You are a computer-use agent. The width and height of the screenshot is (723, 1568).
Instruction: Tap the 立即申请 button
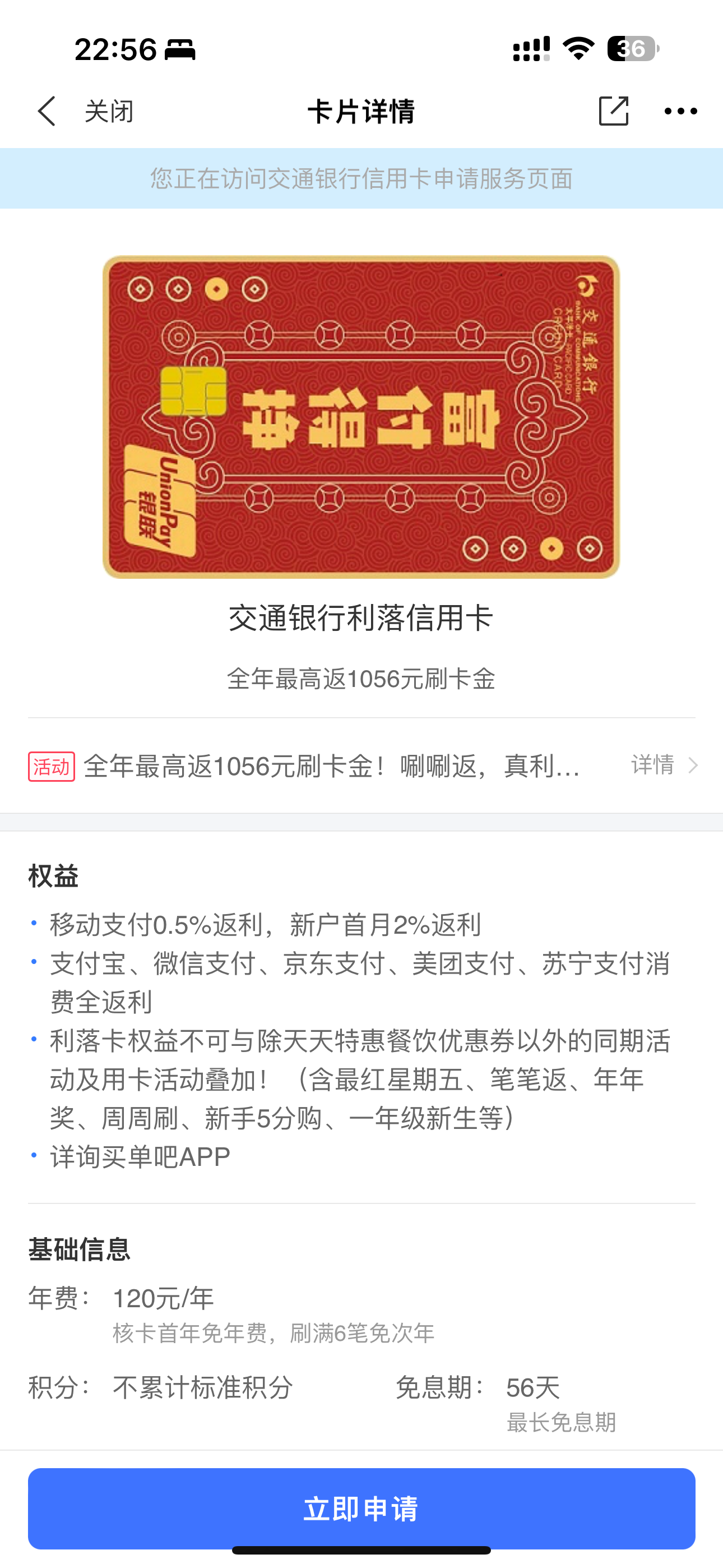pyautogui.click(x=361, y=1509)
